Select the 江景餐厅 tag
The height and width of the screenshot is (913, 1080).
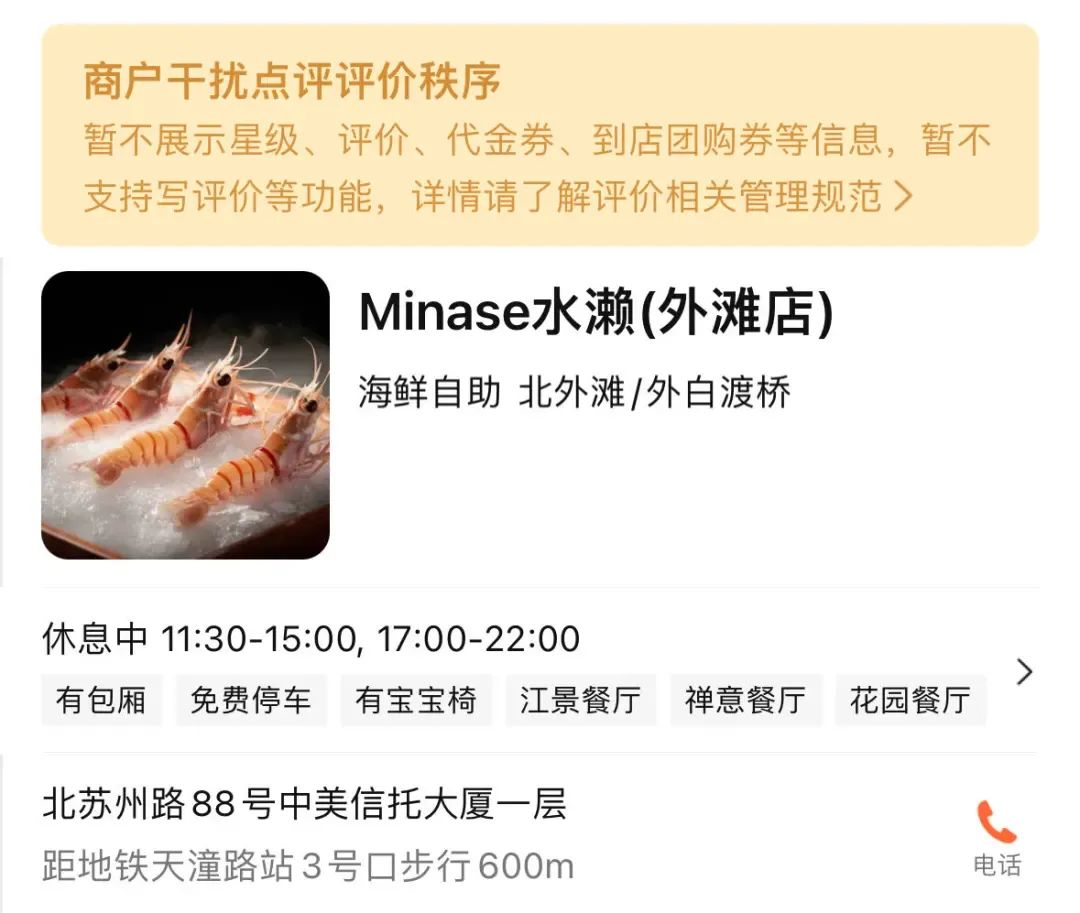pos(580,700)
